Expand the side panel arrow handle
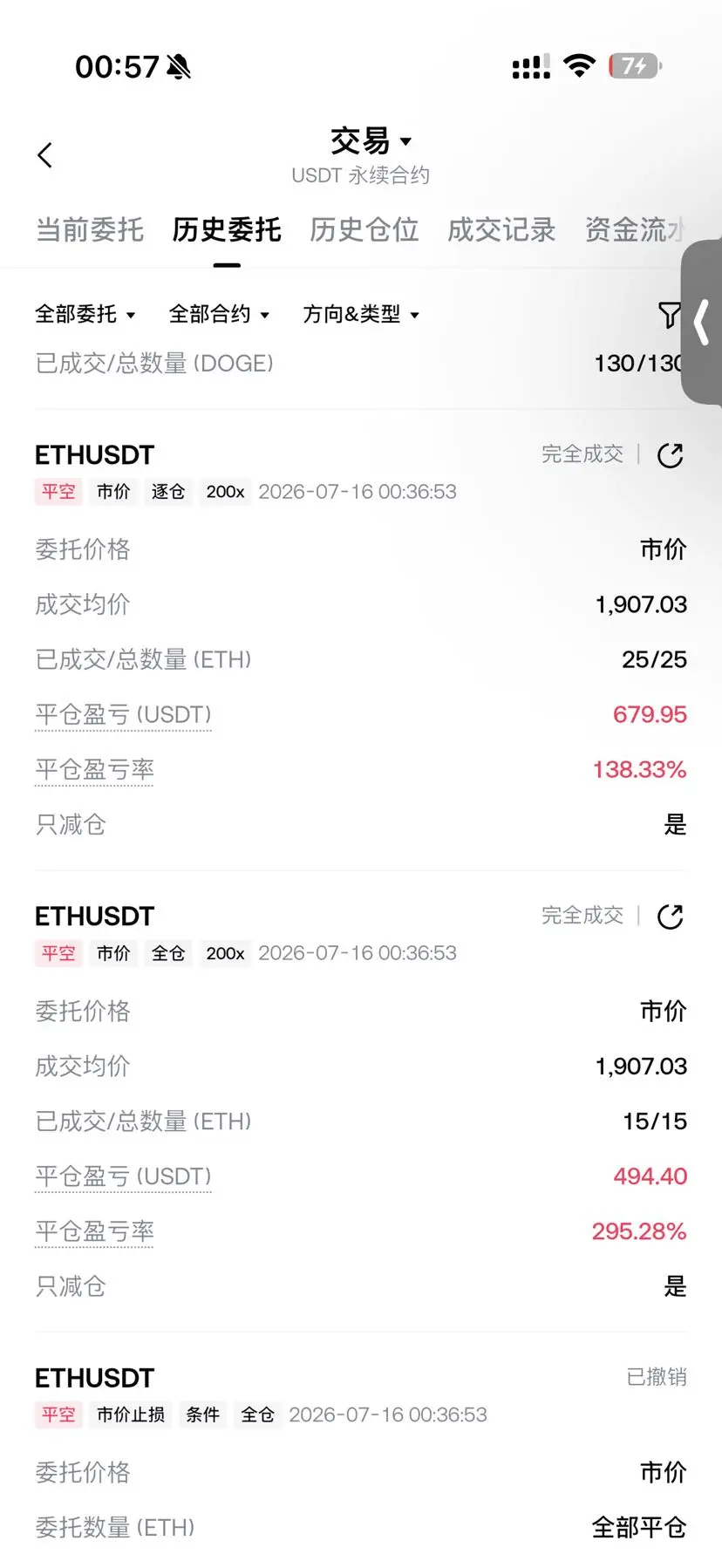This screenshot has height=1568, width=722. [702, 322]
